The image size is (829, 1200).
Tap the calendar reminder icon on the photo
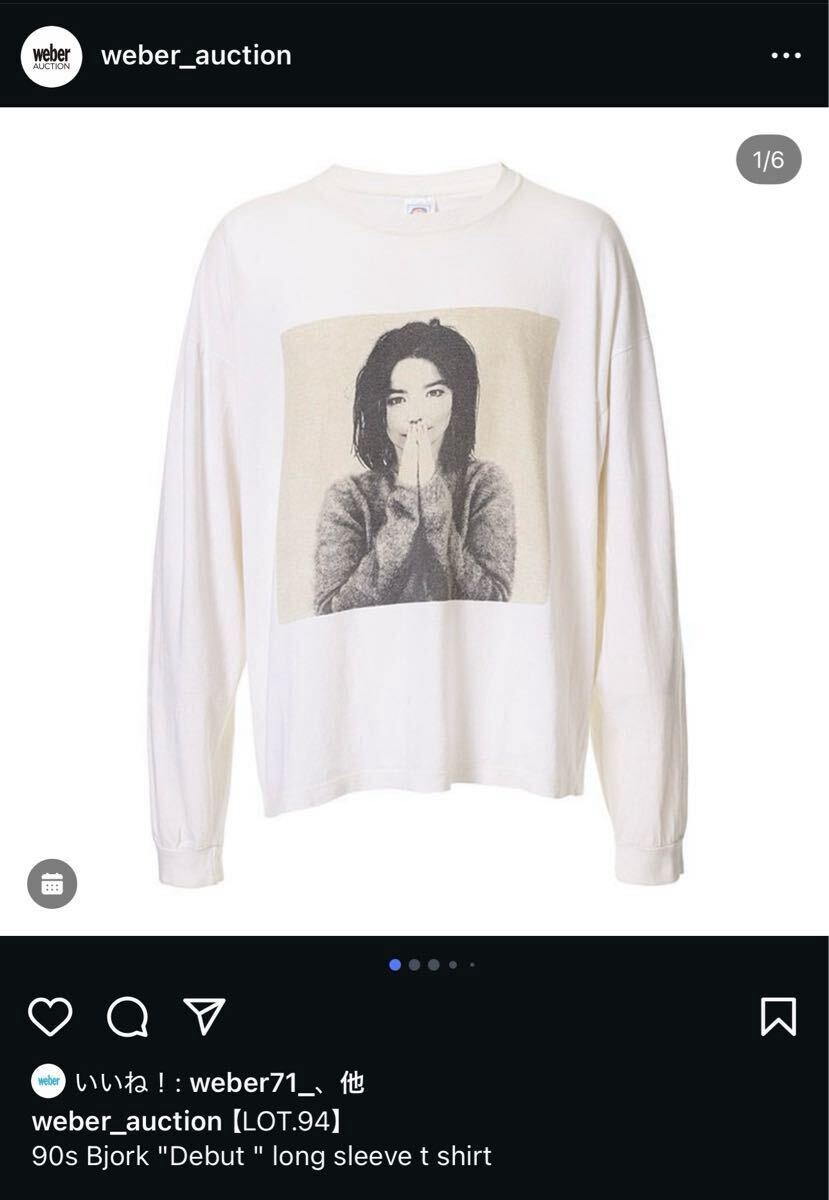click(x=52, y=884)
